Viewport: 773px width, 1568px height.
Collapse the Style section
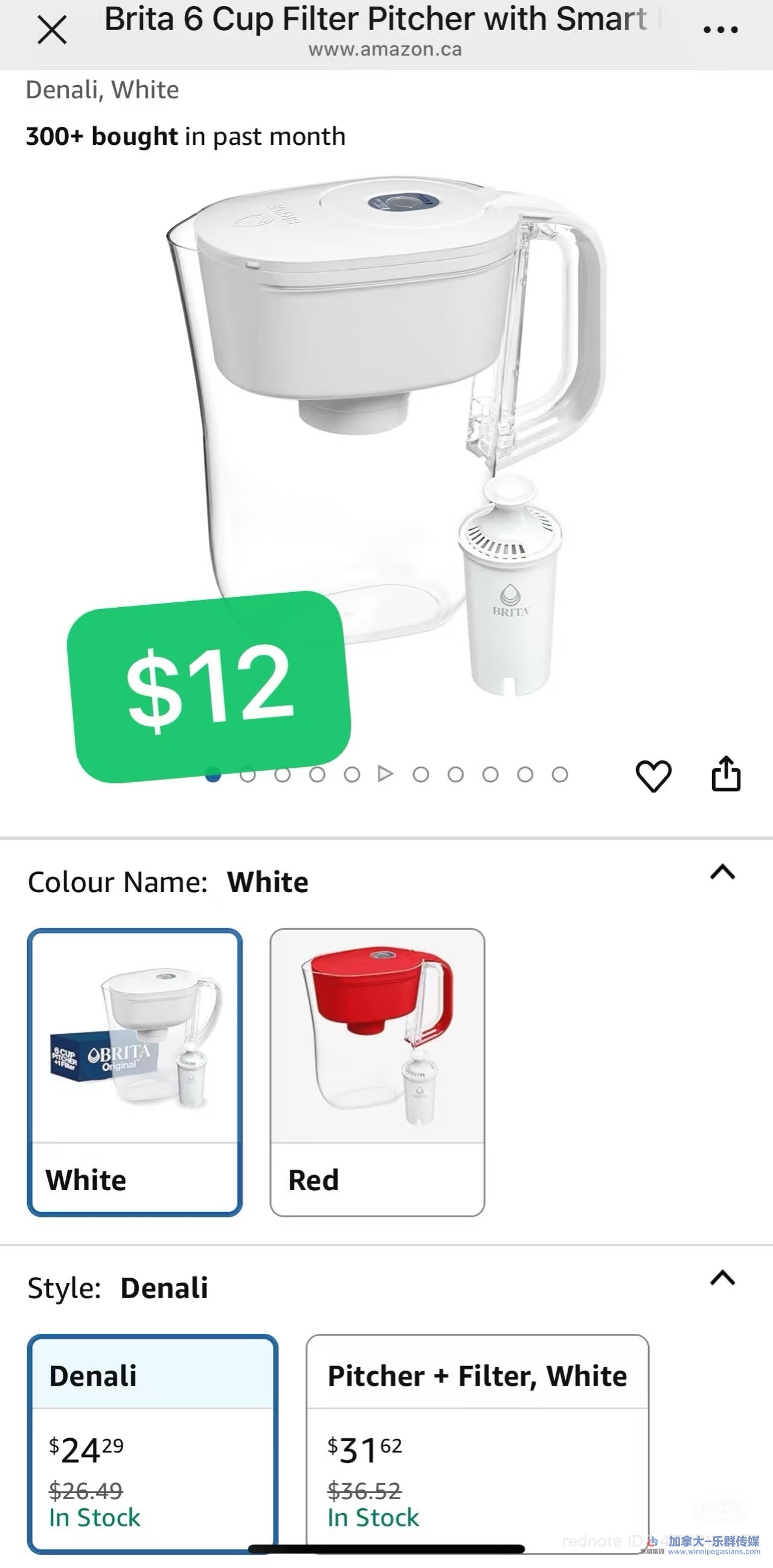pos(722,1278)
